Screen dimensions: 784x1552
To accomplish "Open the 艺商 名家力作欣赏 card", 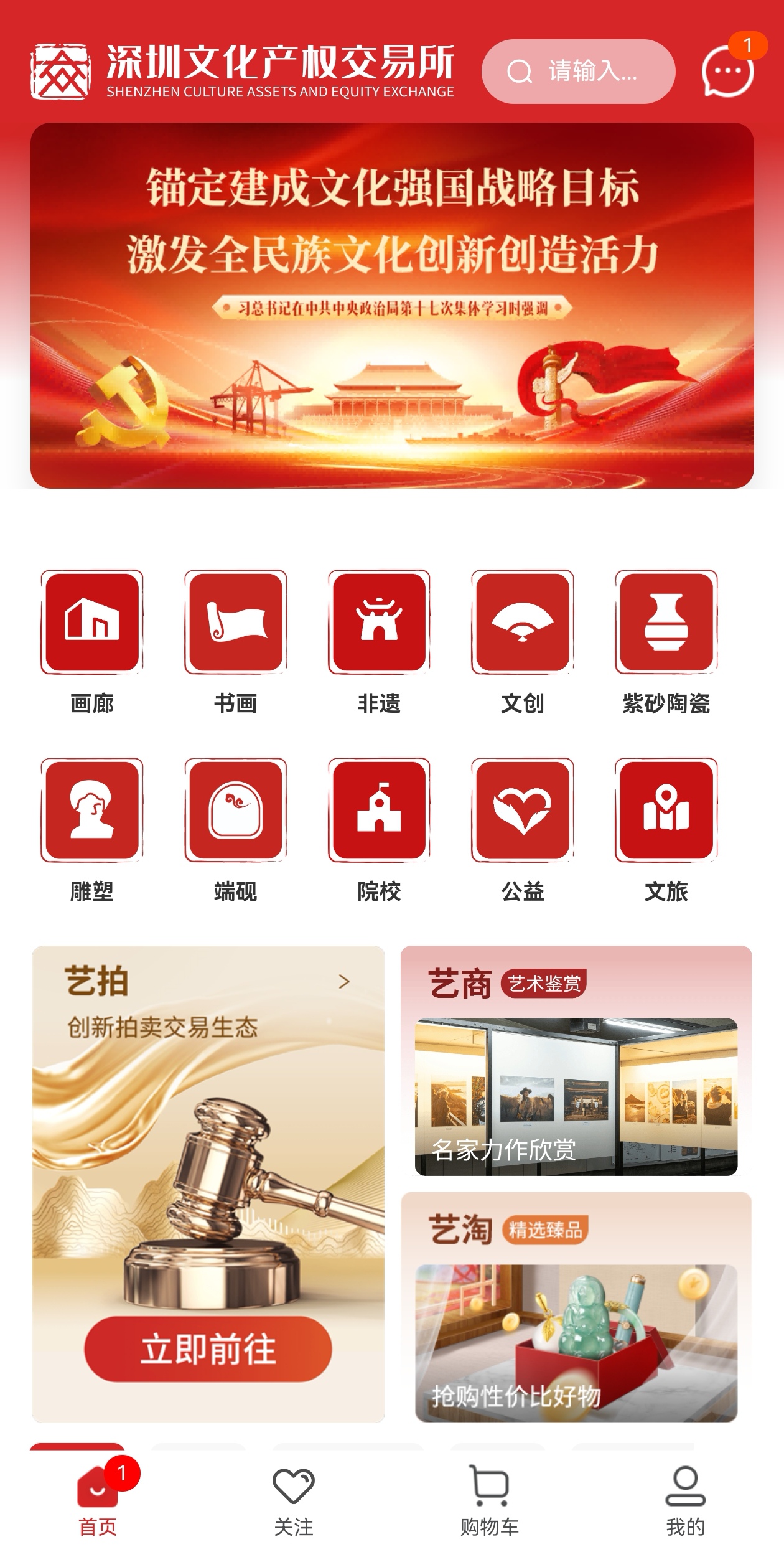I will (x=576, y=1097).
